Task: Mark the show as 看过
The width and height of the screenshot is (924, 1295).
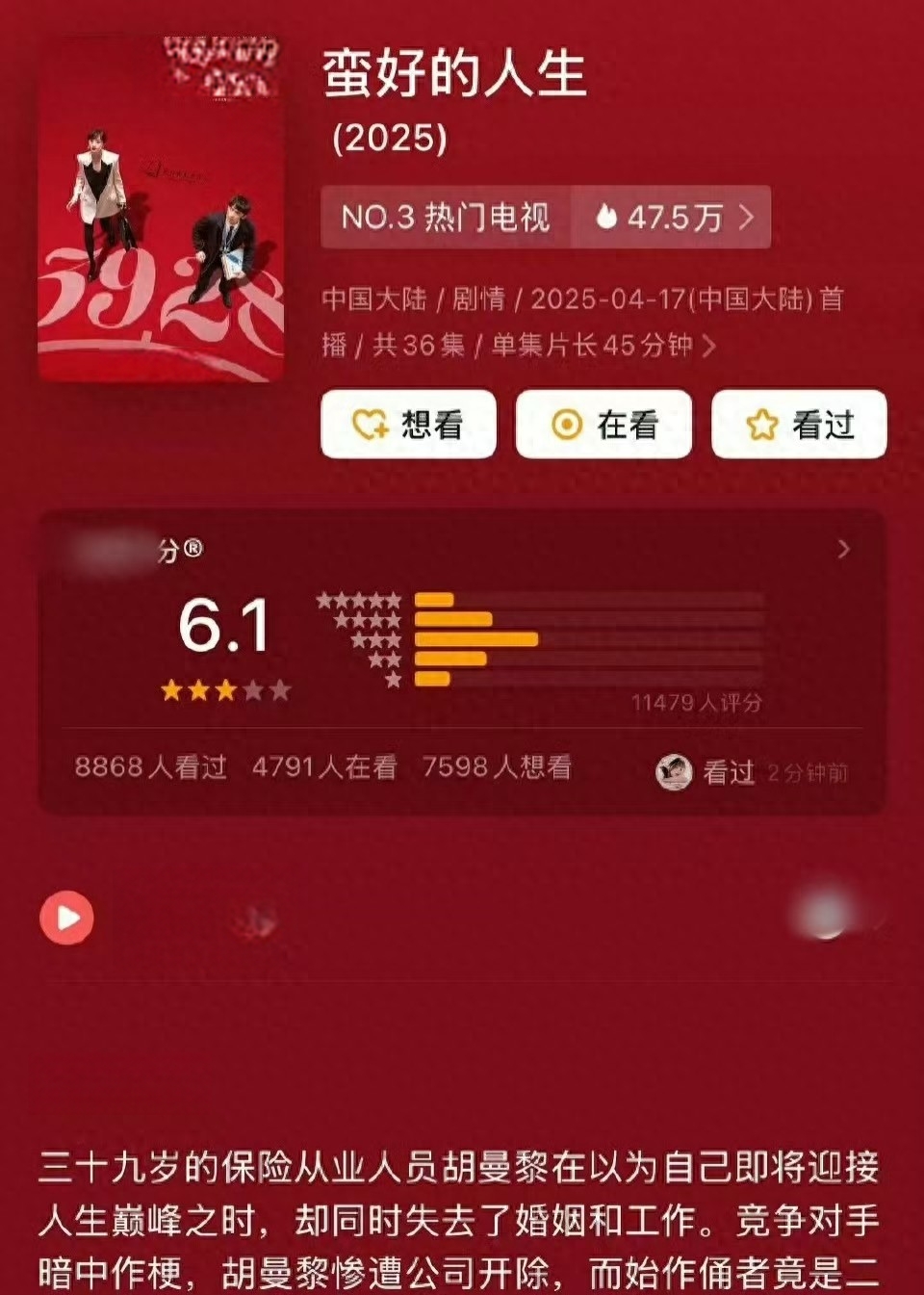Action: pyautogui.click(x=799, y=425)
